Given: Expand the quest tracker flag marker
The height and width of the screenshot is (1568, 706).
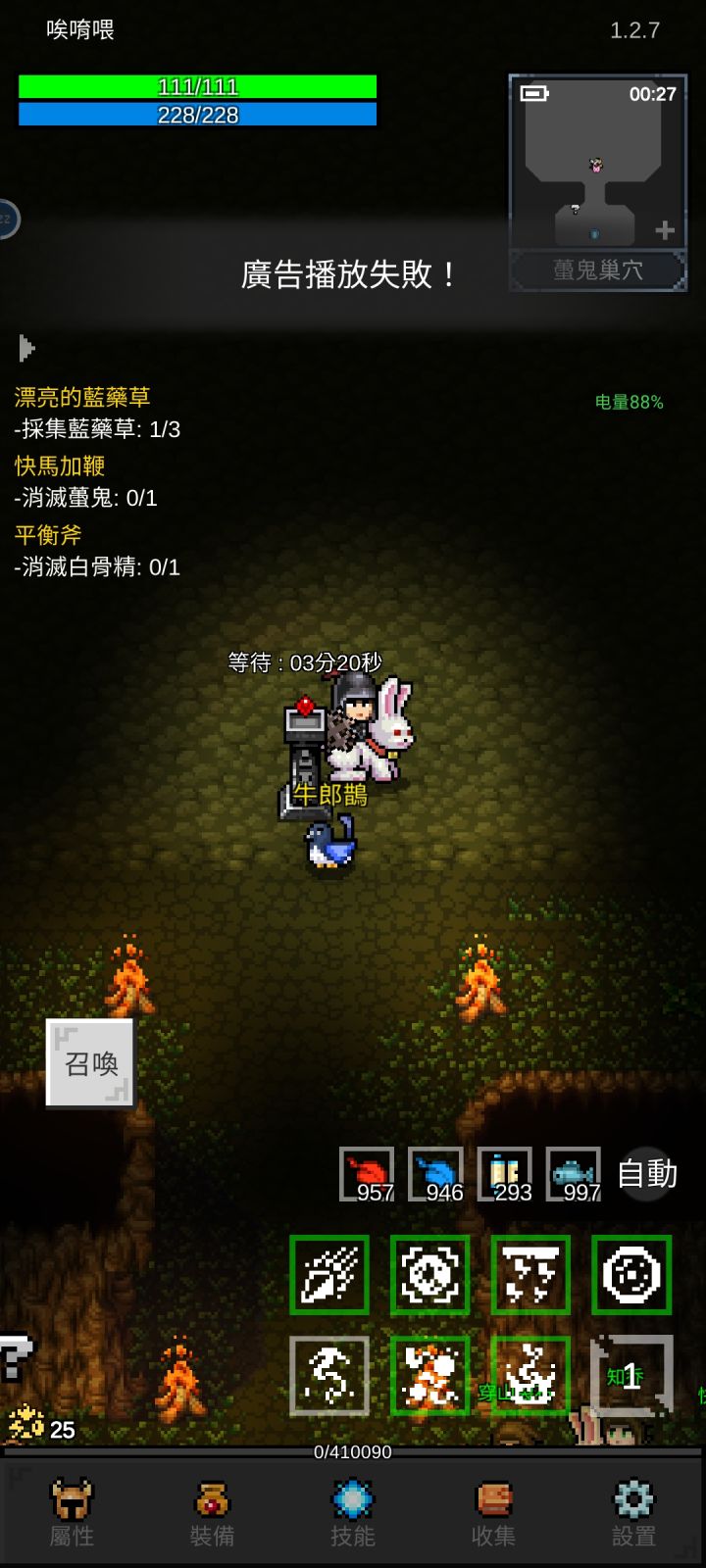Looking at the screenshot, I should click(x=27, y=347).
